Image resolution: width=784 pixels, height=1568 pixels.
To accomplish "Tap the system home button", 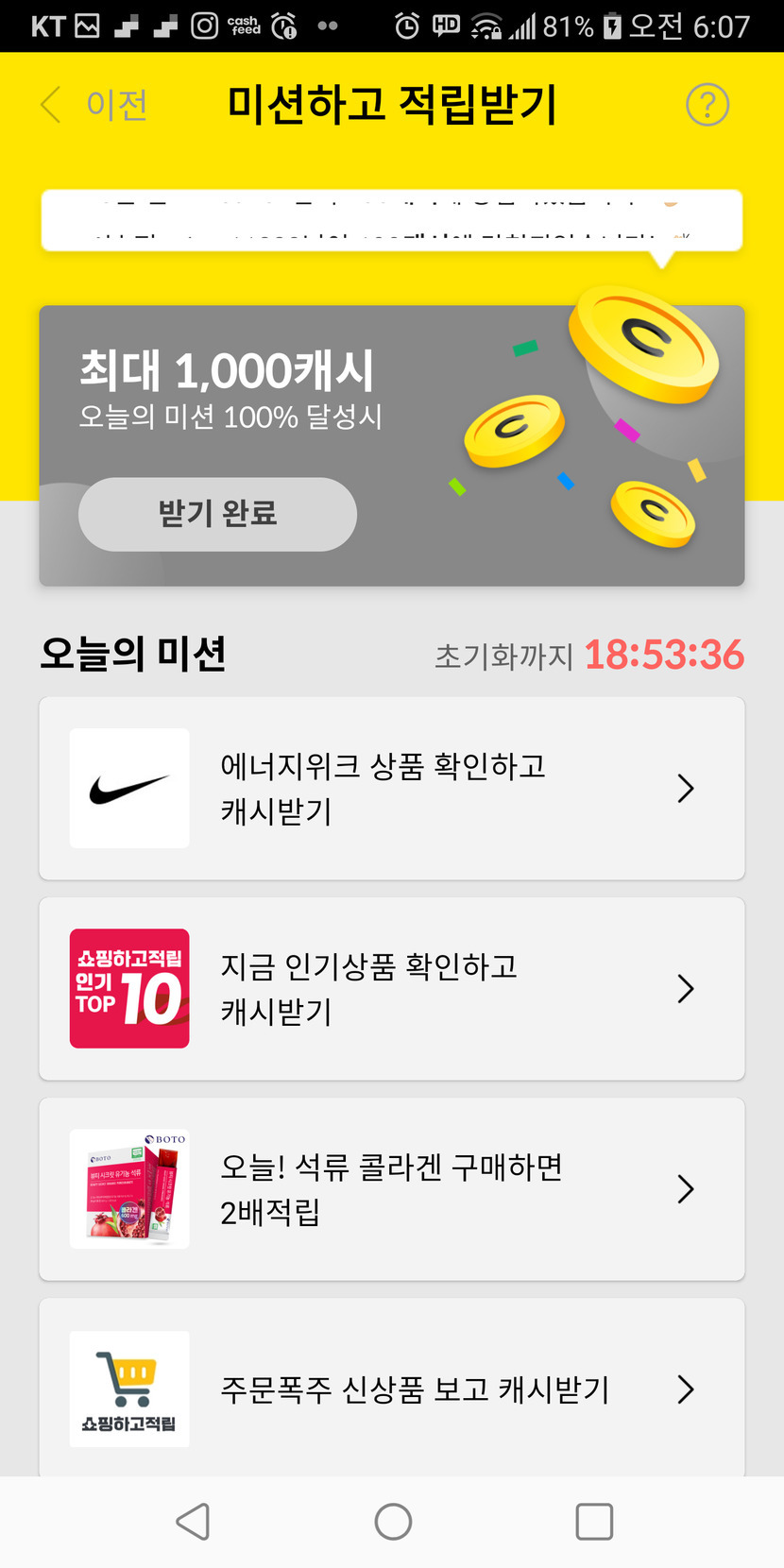I will point(393,1522).
